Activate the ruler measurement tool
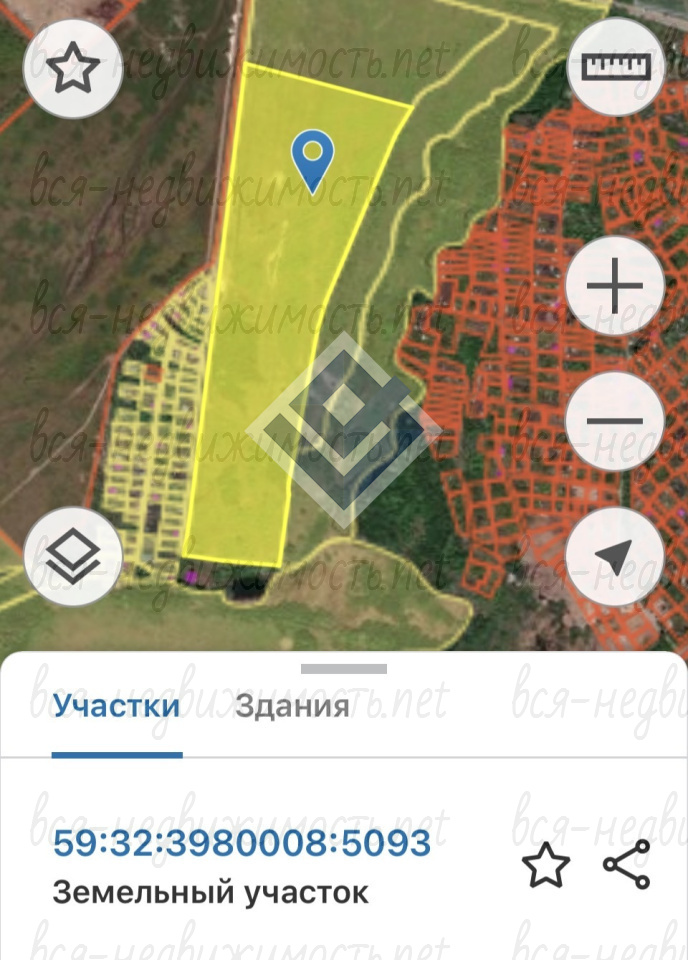Viewport: 688px width, 960px height. click(615, 68)
